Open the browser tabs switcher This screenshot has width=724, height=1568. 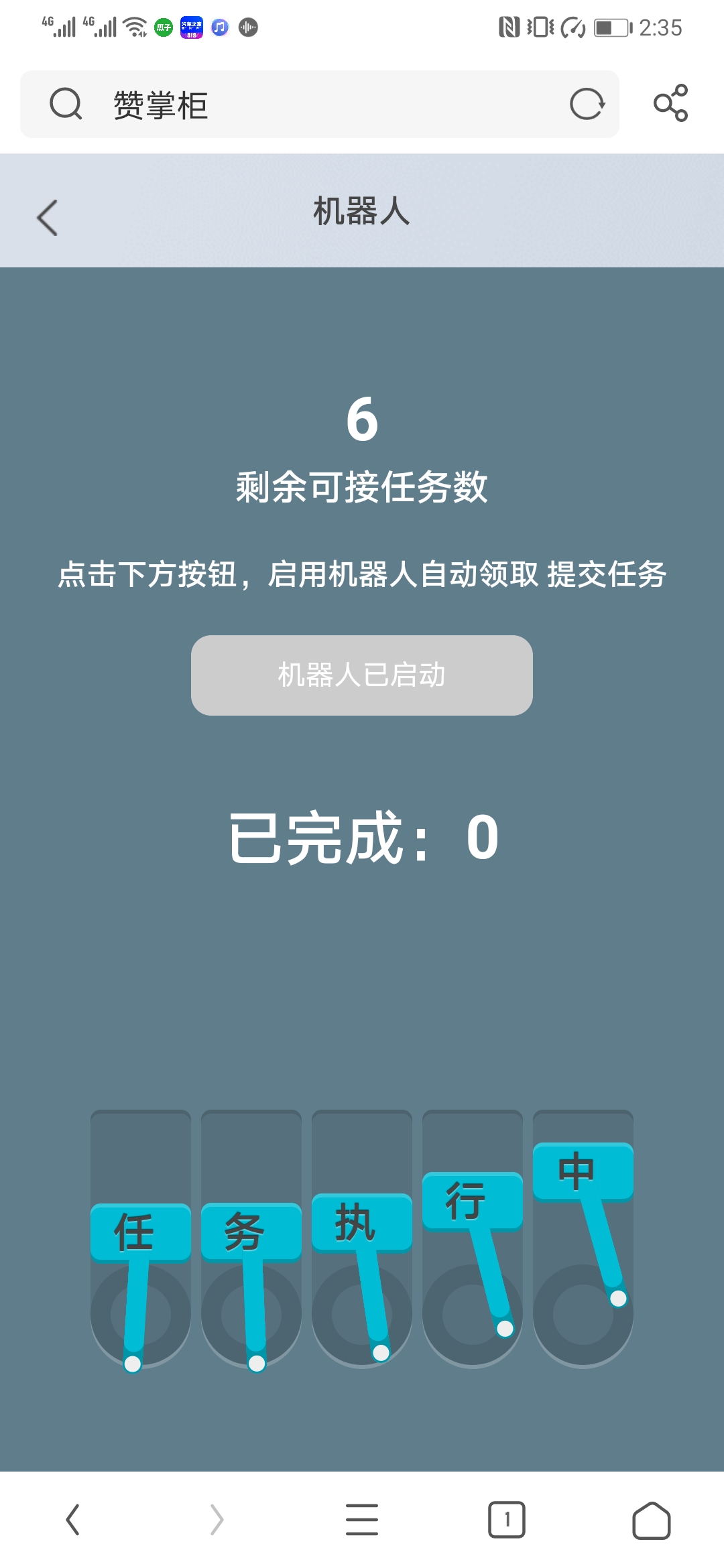coord(507,1519)
